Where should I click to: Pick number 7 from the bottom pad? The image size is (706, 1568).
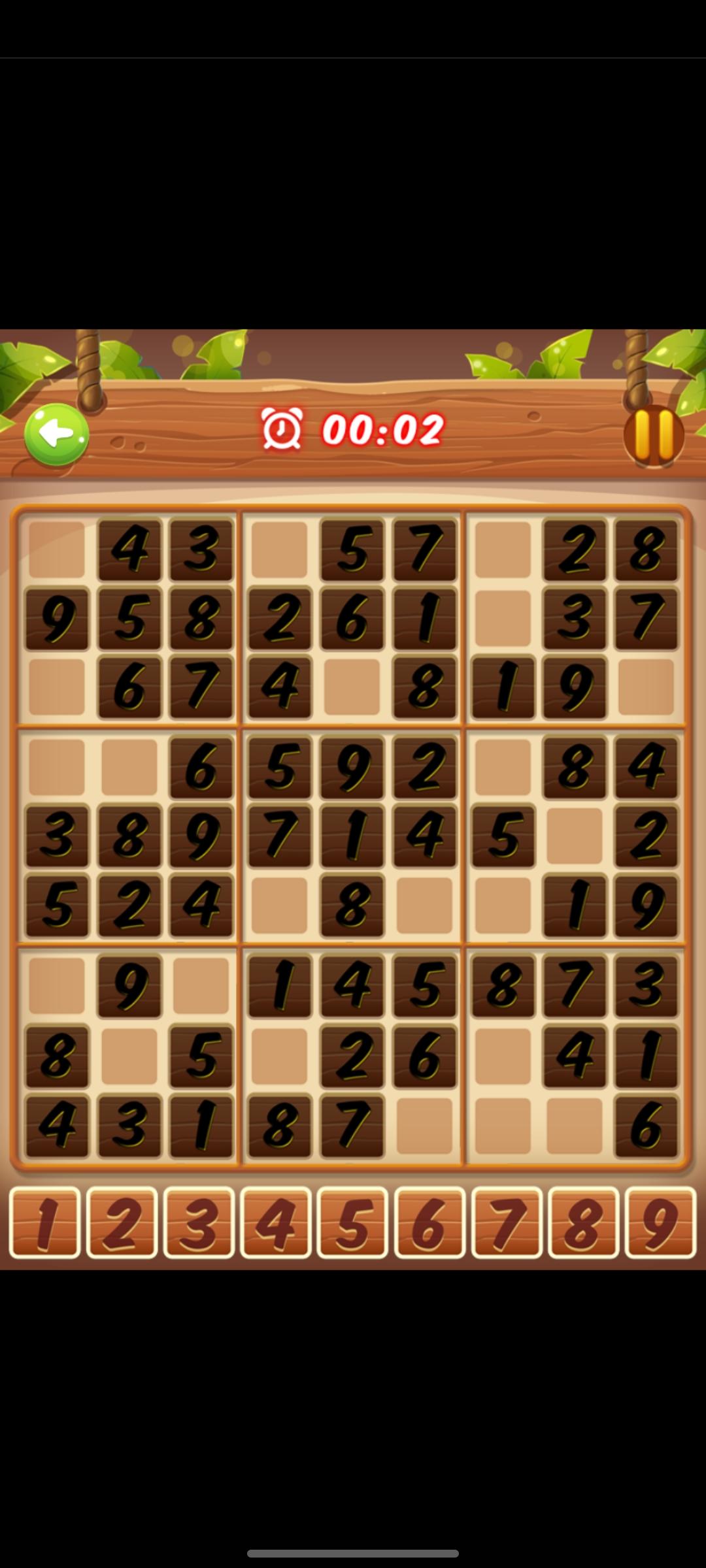click(507, 1222)
